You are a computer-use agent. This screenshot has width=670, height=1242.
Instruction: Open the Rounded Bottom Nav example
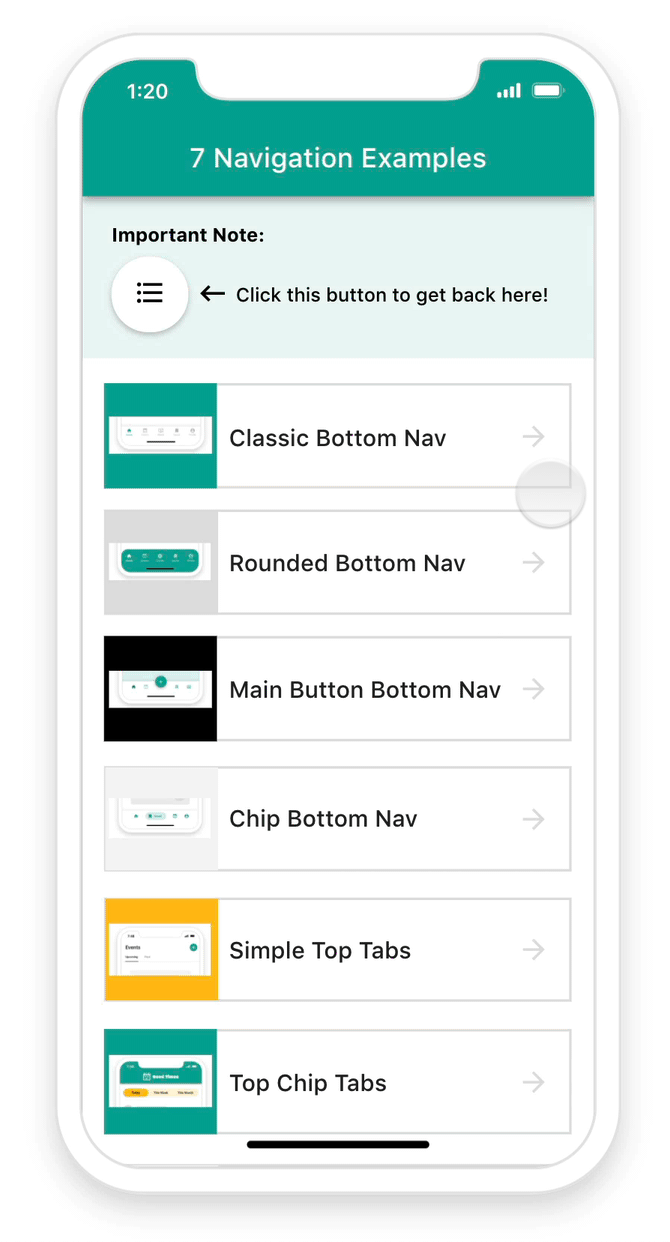coord(338,563)
